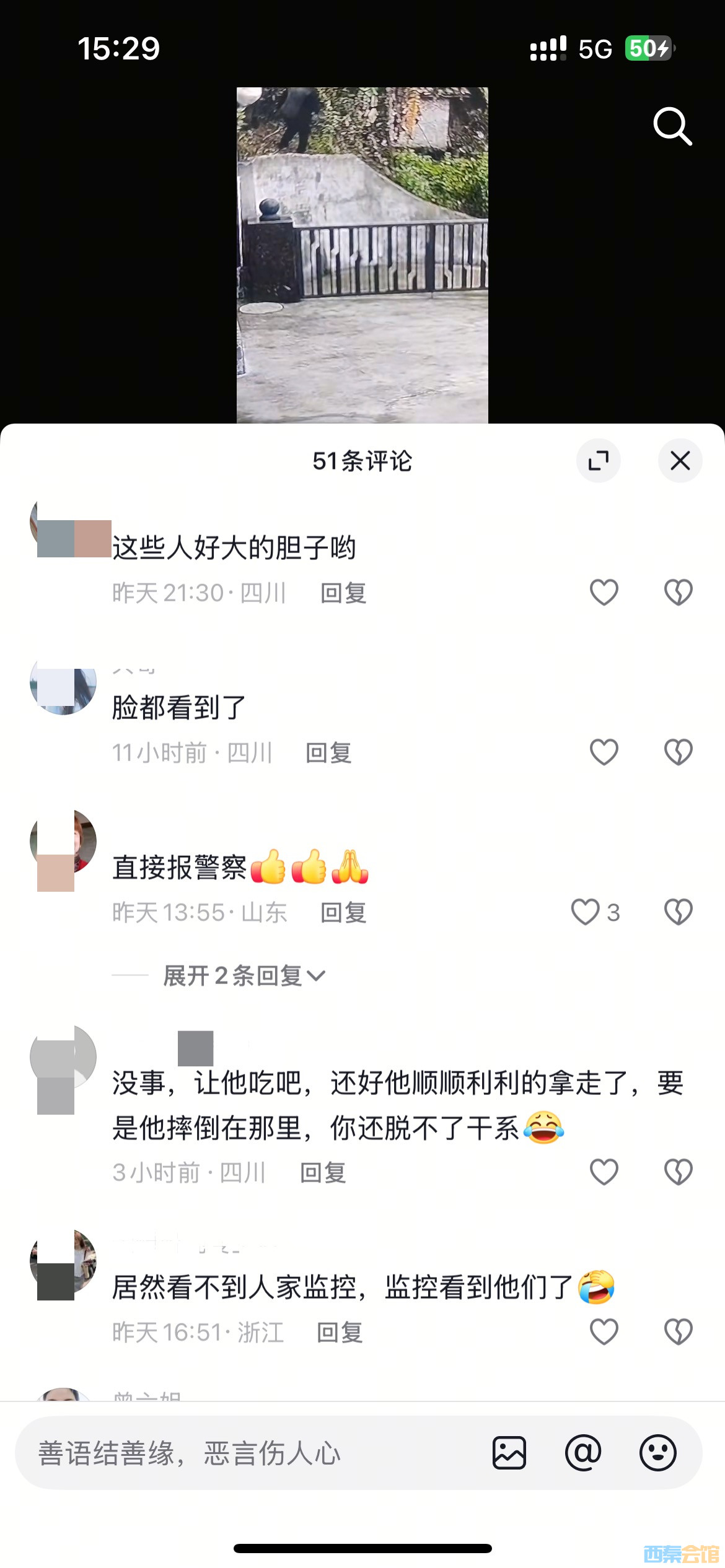Like the comment 这些人好大的胆子哟
This screenshot has width=725, height=1568.
[x=604, y=593]
